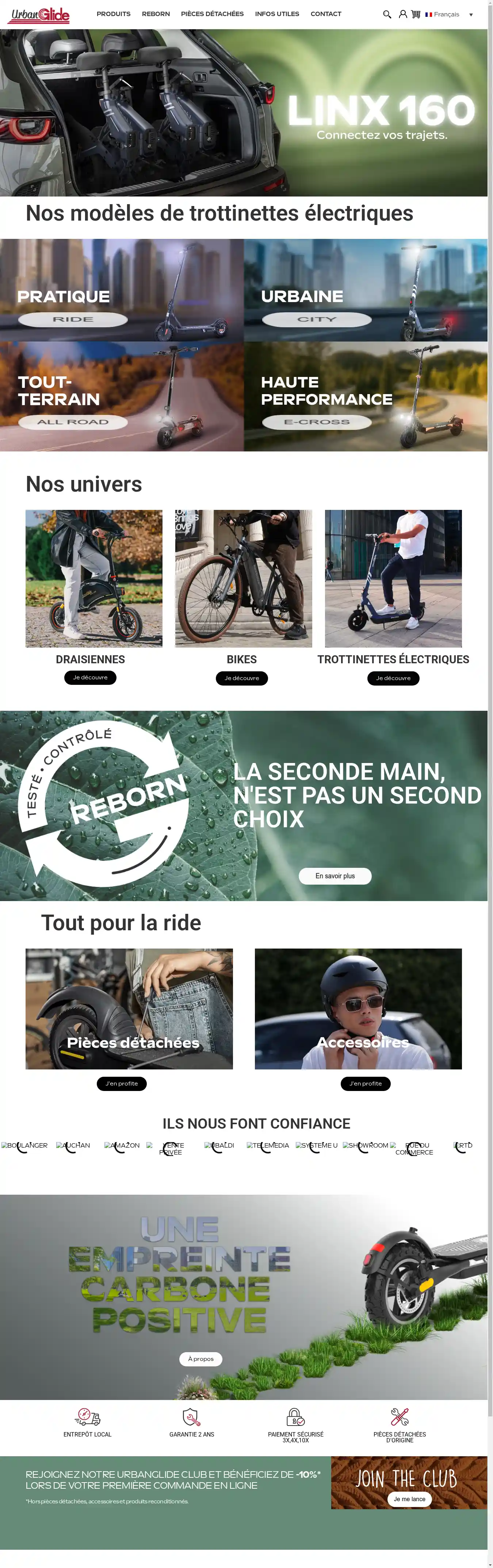Image resolution: width=493 pixels, height=1568 pixels.
Task: Expand the Français language dropdown
Action: coord(449,14)
